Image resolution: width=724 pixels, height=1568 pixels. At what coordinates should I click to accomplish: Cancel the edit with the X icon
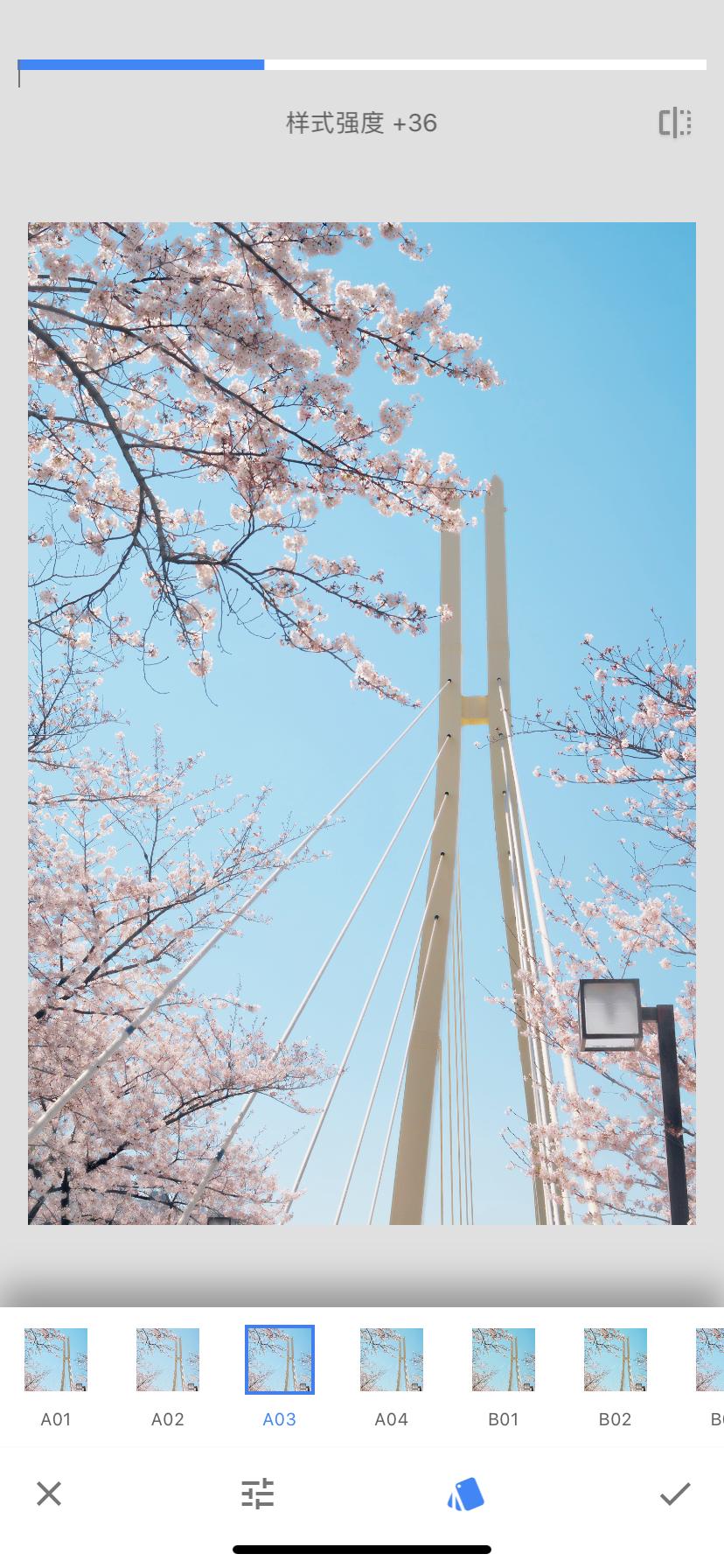[49, 1494]
